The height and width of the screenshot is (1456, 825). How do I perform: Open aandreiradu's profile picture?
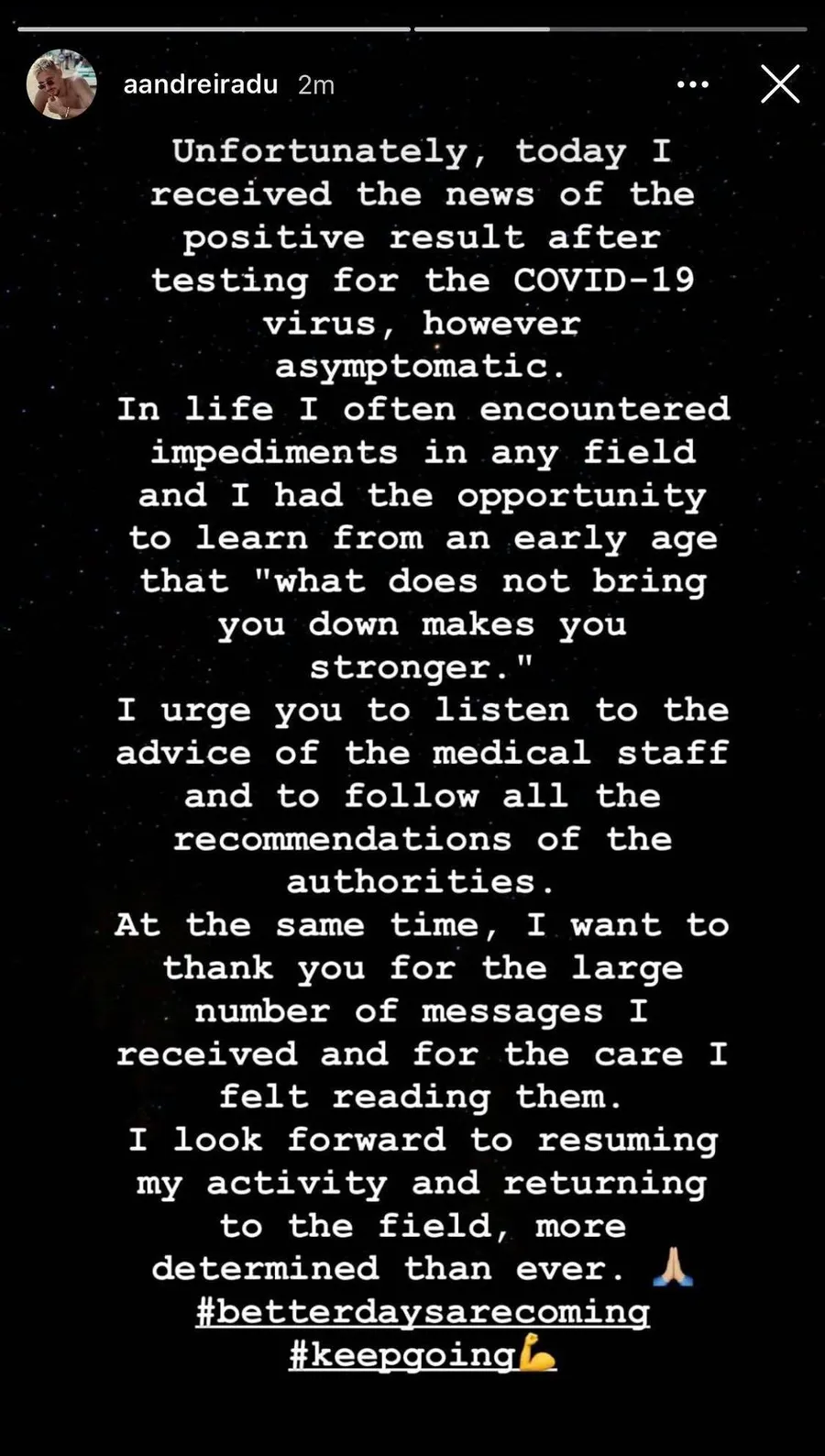click(60, 85)
